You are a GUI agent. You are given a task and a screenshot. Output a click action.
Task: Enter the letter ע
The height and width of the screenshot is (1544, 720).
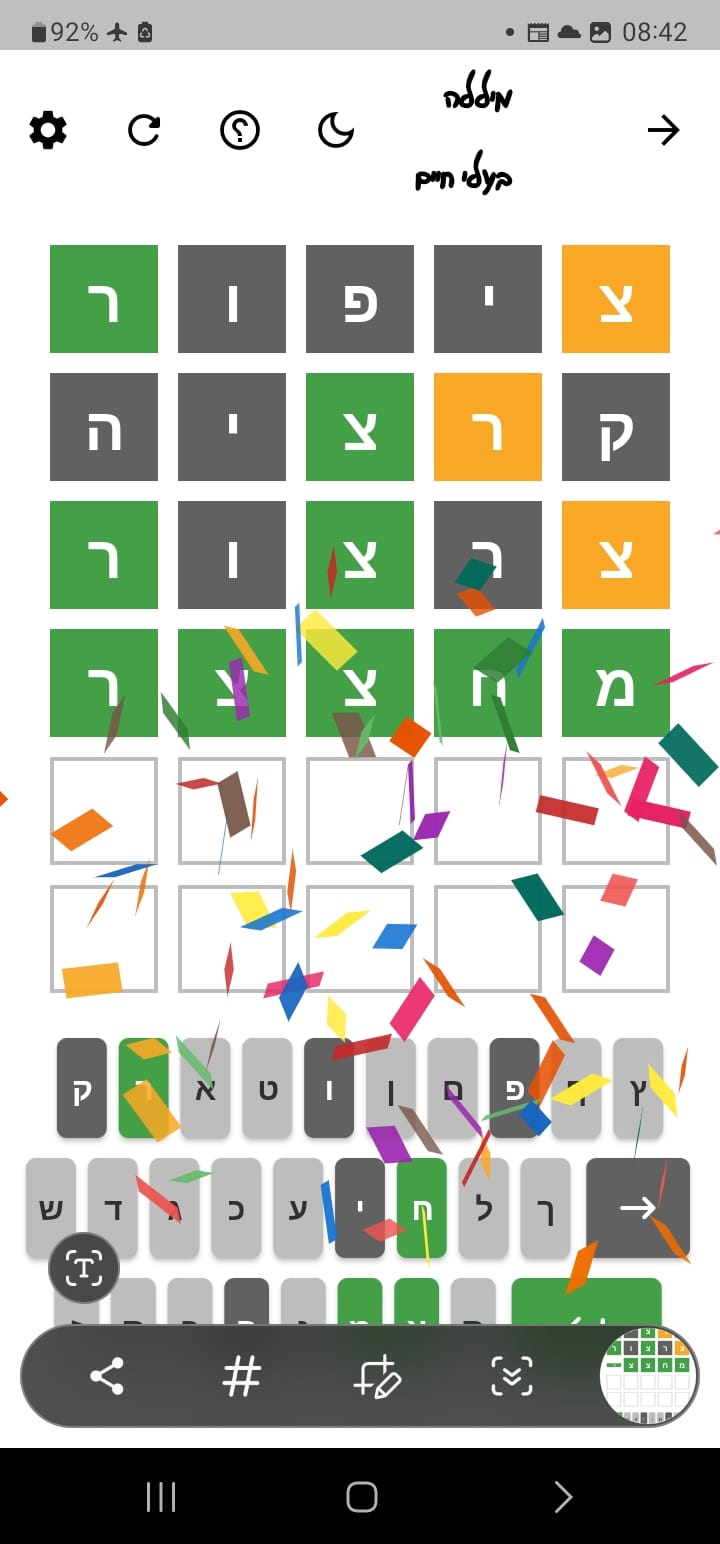click(x=298, y=1208)
